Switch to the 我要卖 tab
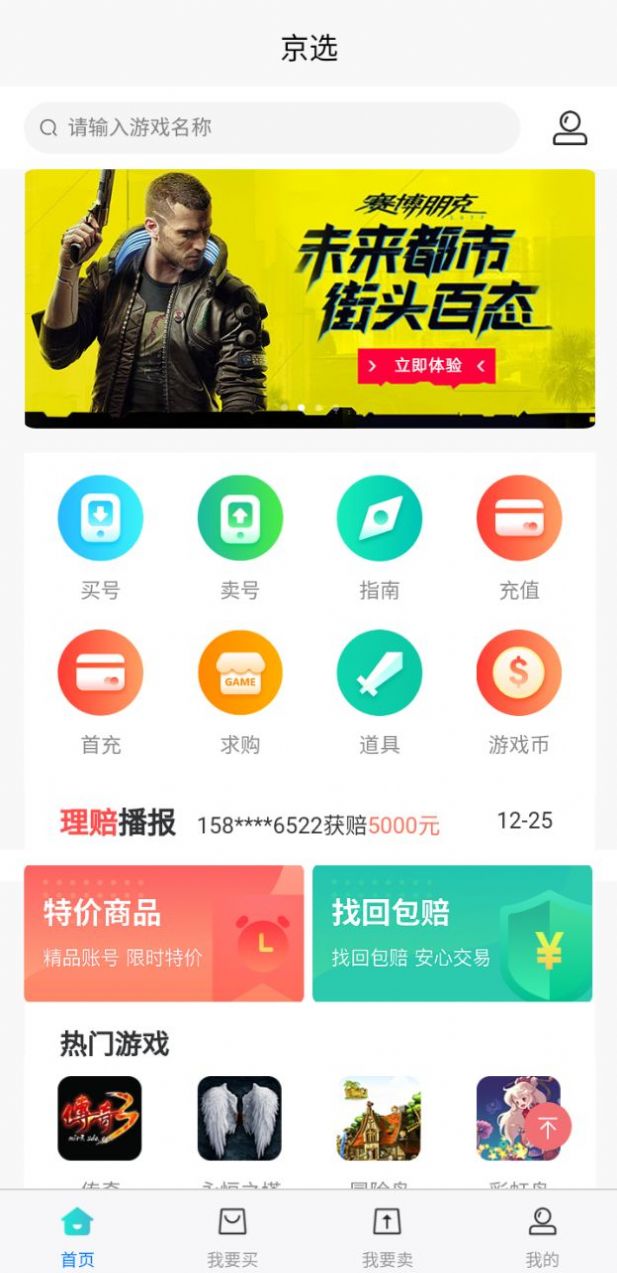This screenshot has width=617, height=1273. pos(387,1235)
